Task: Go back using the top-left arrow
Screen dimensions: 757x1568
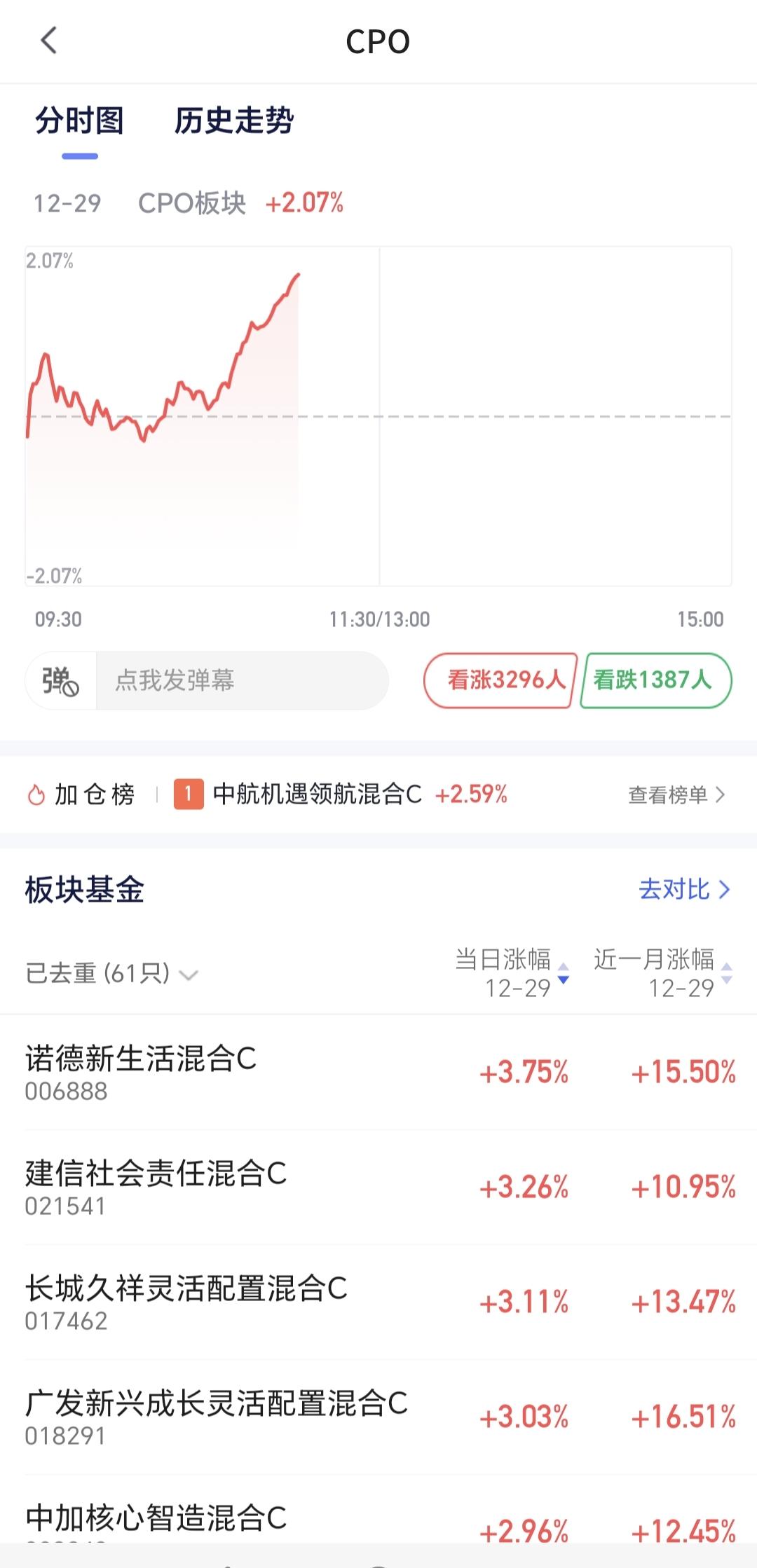Action: (48, 41)
